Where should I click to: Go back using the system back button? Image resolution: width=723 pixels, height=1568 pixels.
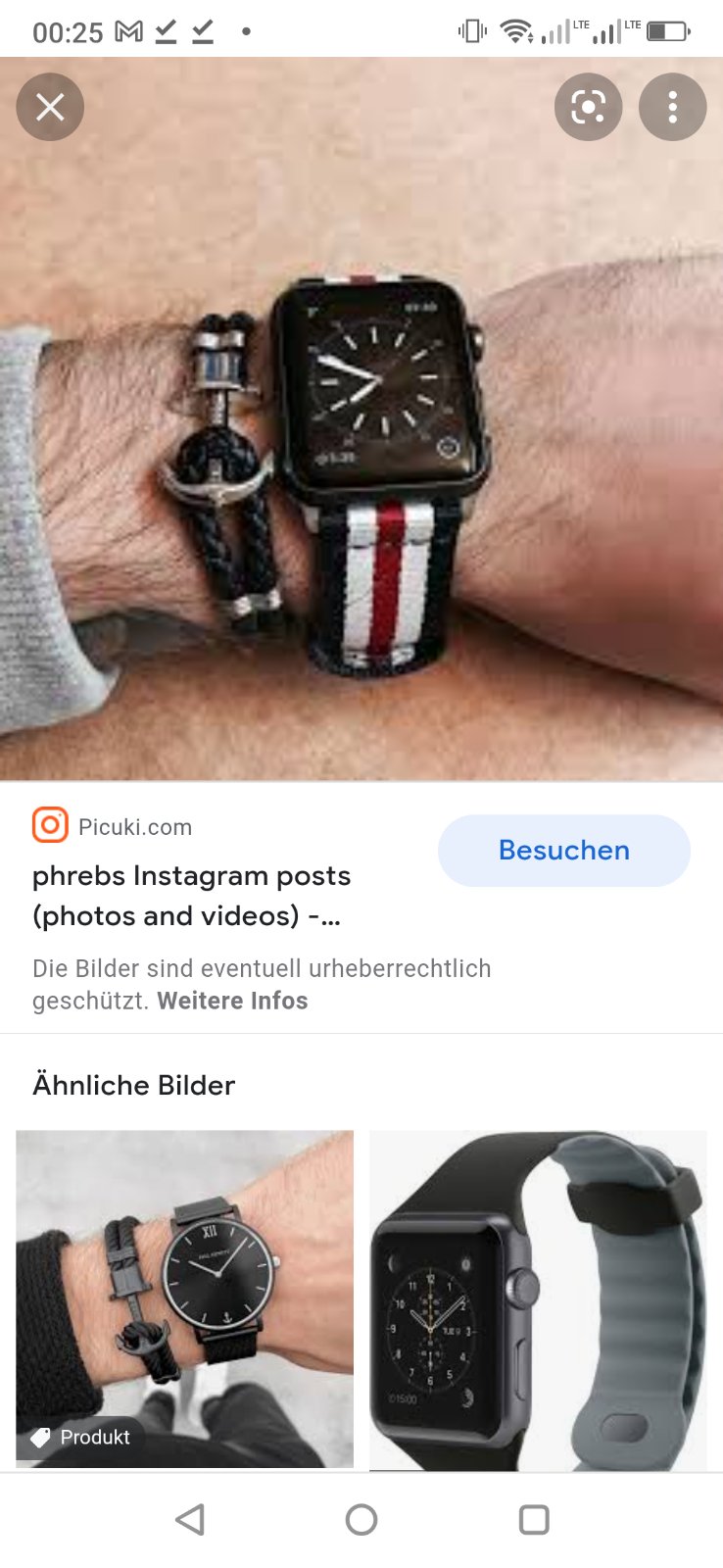tap(189, 1519)
